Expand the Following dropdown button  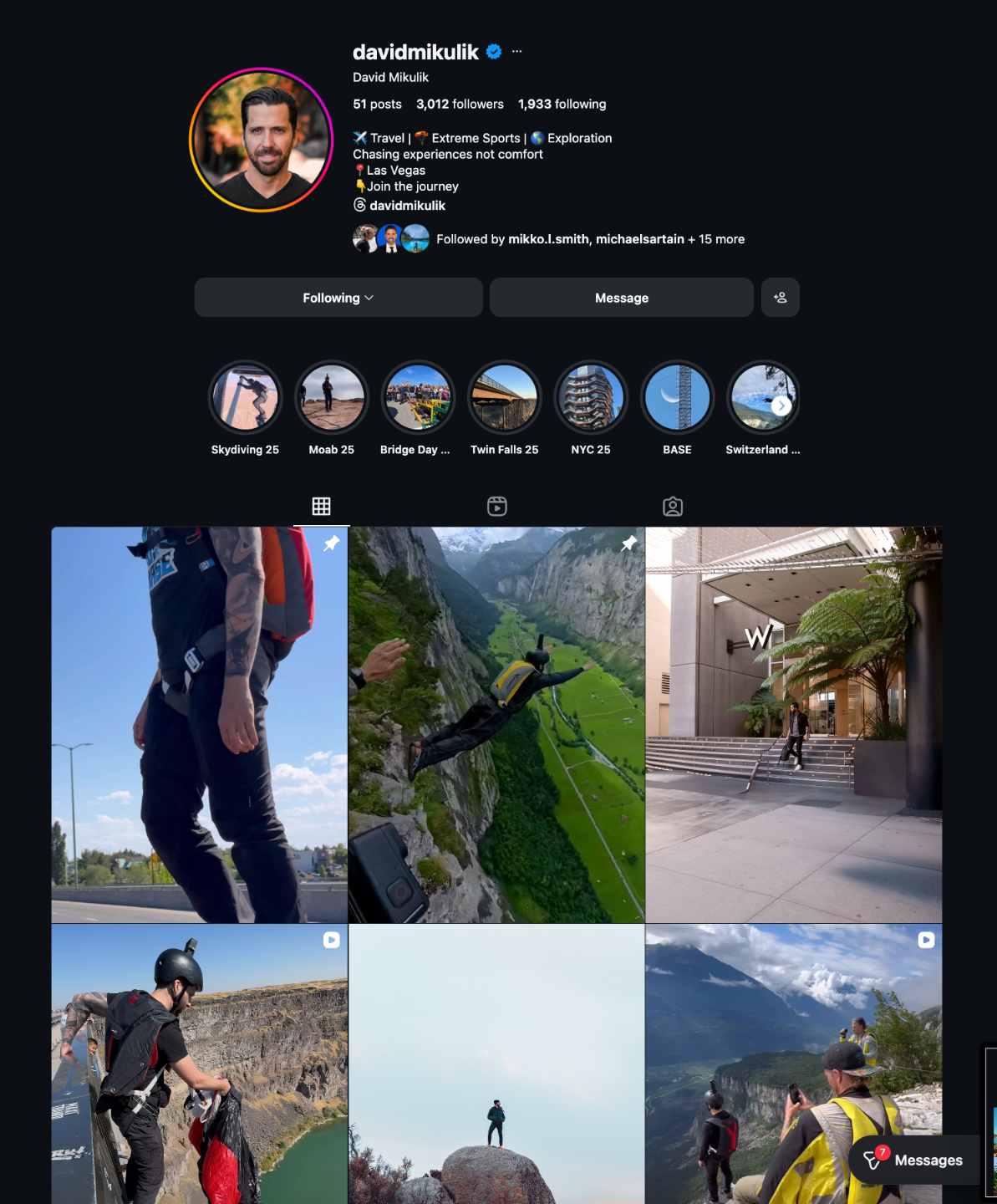(x=338, y=298)
